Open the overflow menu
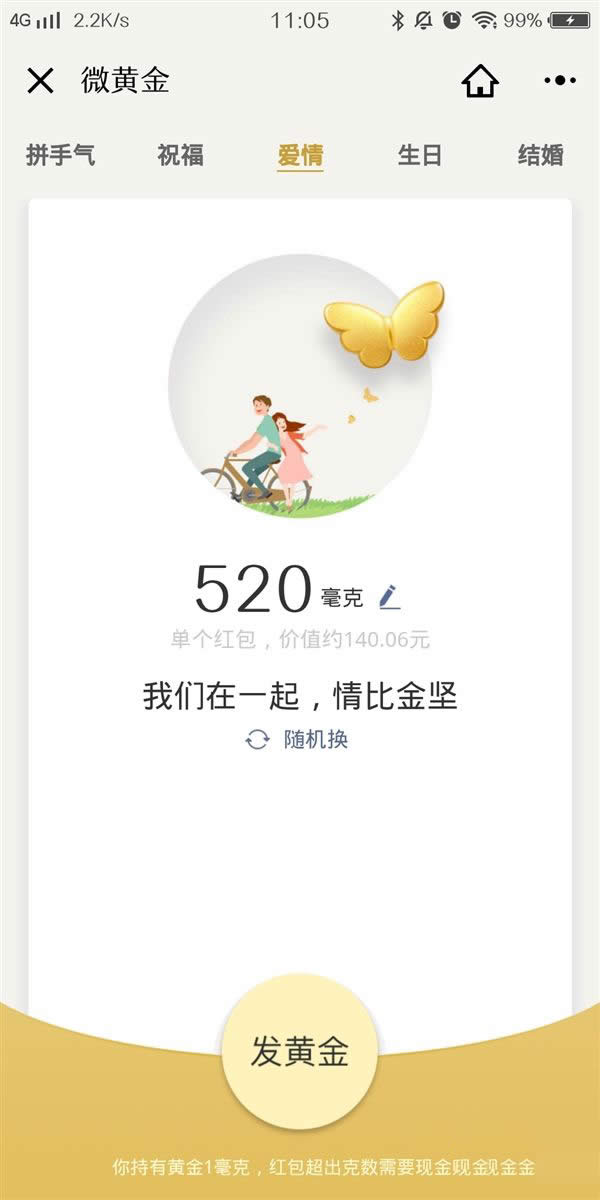This screenshot has width=600, height=1200. click(559, 81)
